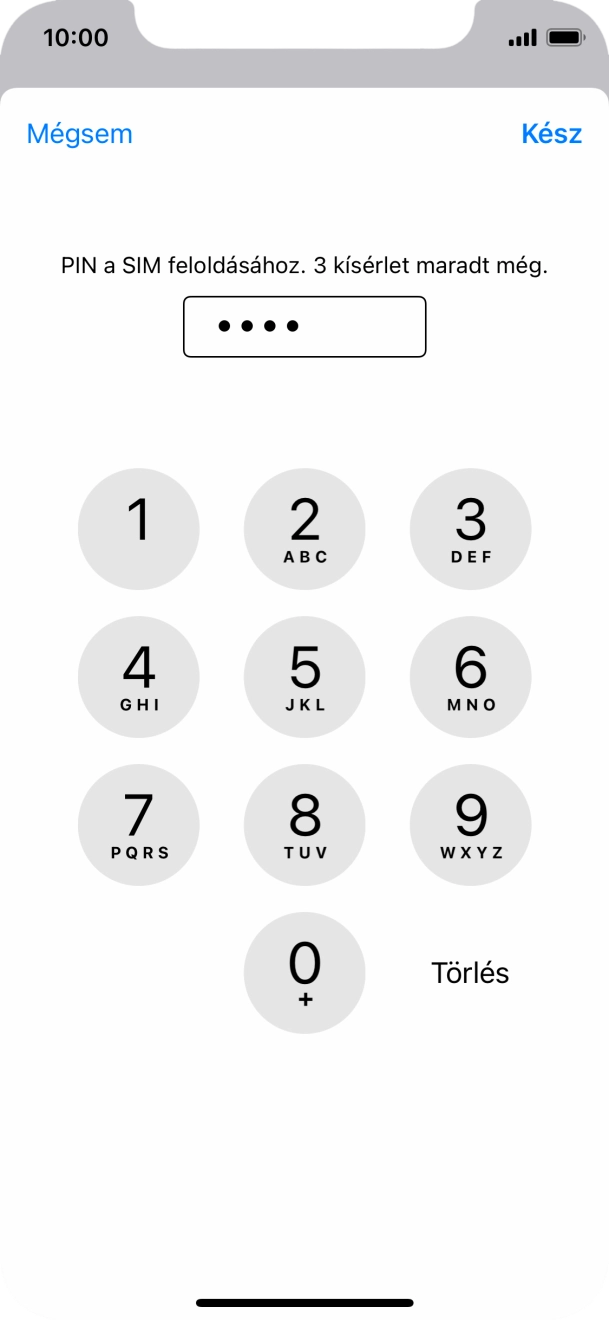Enter digit 9 WXYZ

tap(470, 825)
